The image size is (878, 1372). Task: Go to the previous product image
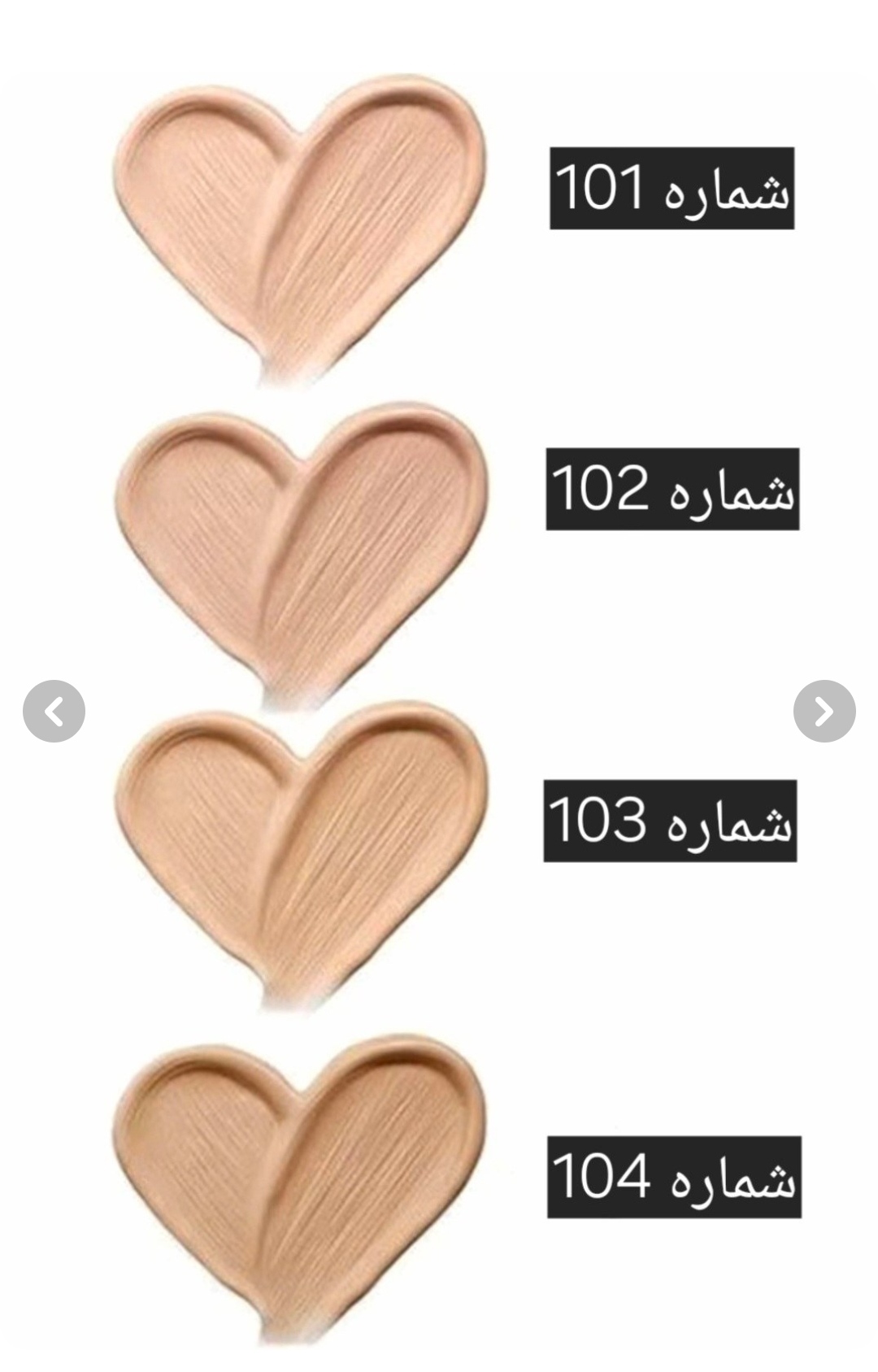tap(54, 712)
